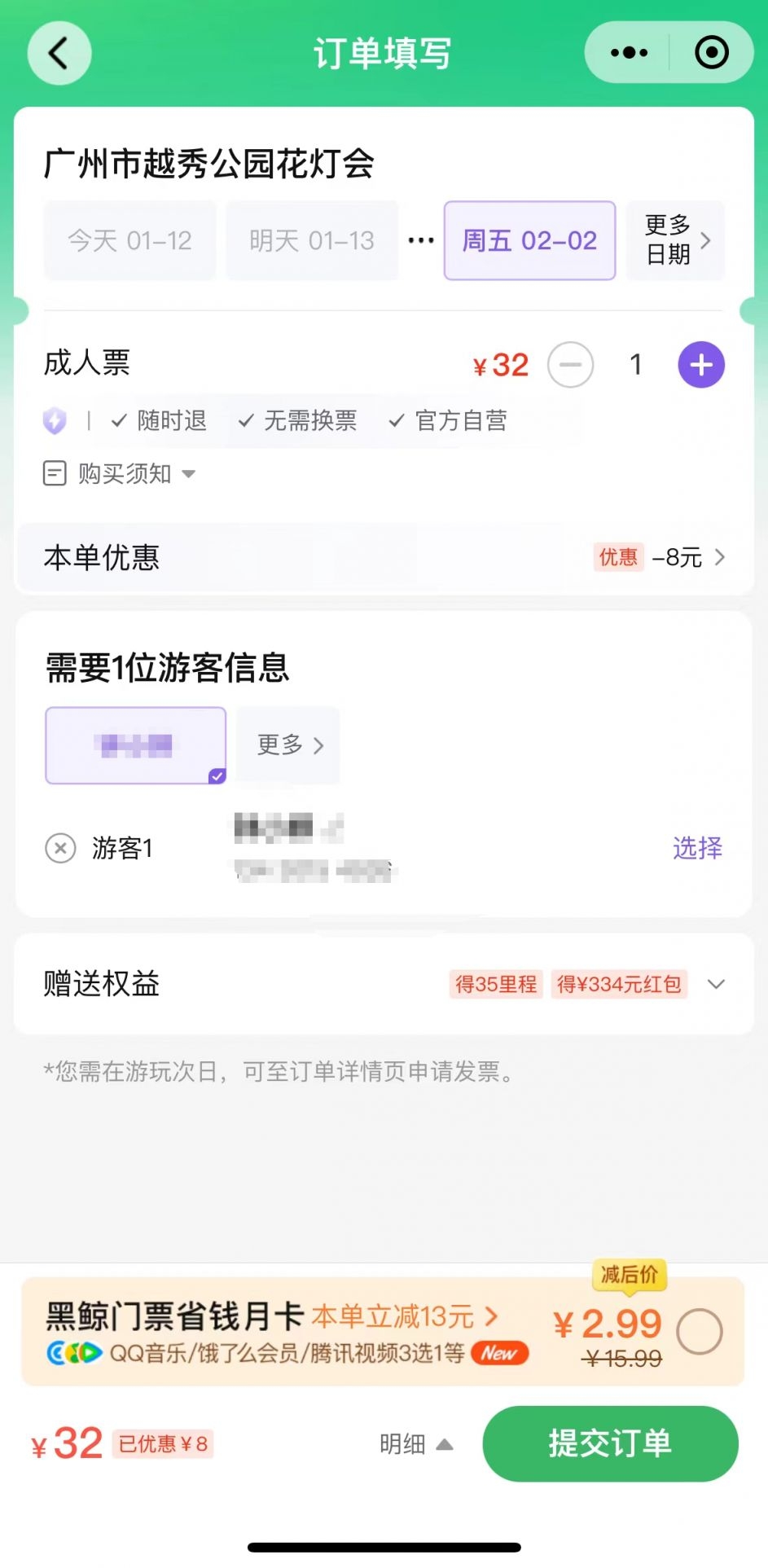Toggle the 明细 price breakdown
The width and height of the screenshot is (768, 1568).
[x=416, y=1444]
